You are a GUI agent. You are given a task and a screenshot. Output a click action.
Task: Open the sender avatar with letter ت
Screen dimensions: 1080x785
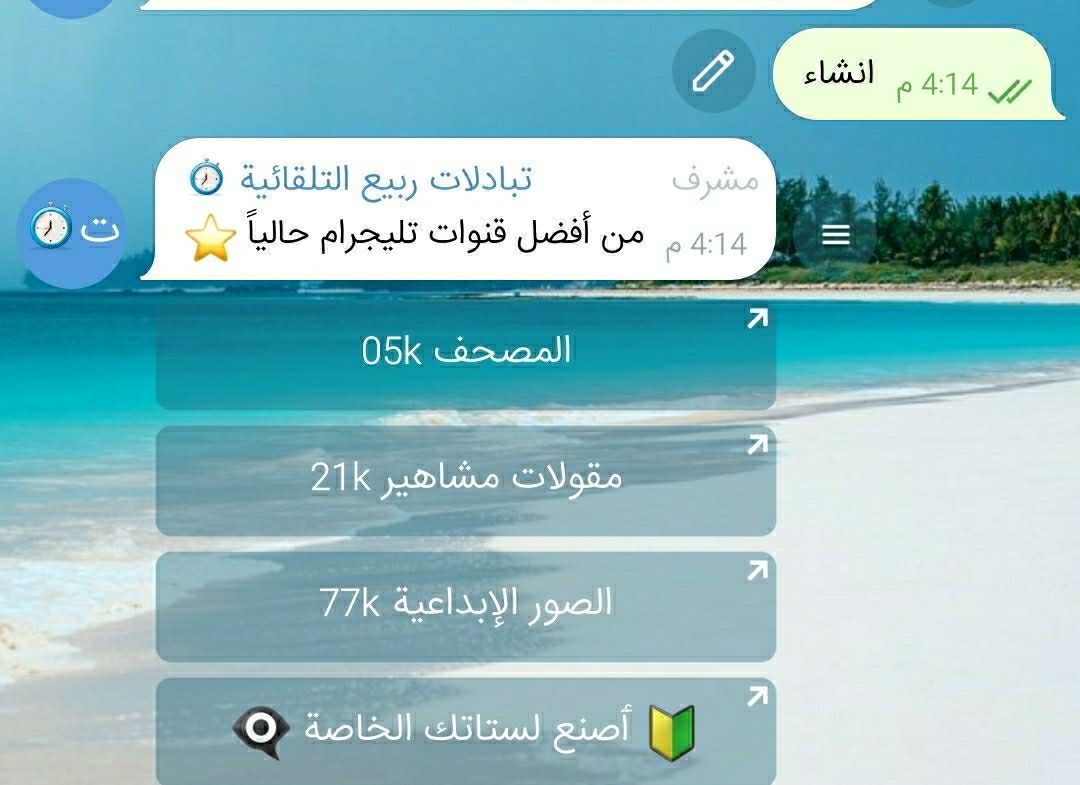72,230
